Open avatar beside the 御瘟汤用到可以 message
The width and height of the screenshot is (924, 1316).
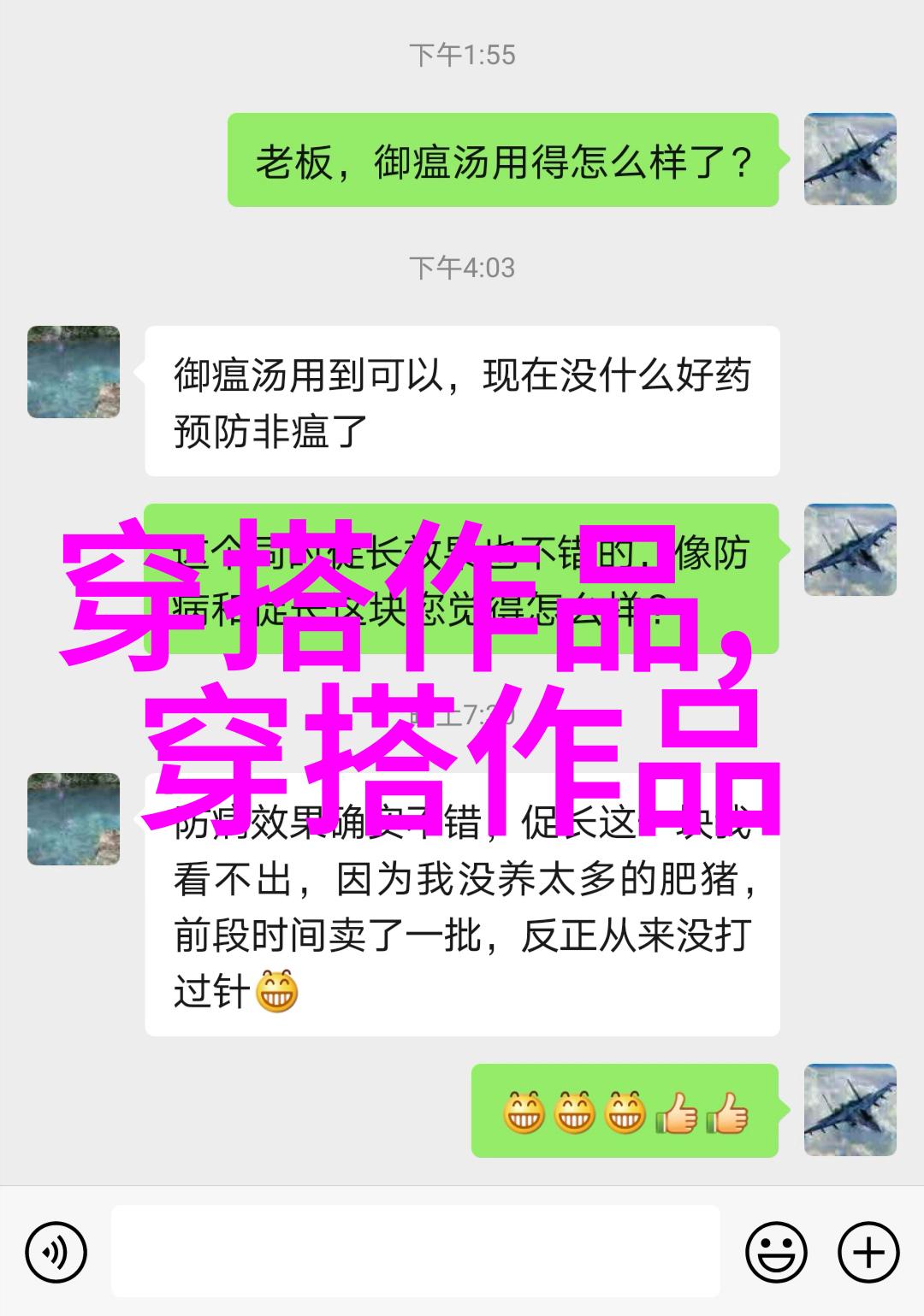[74, 372]
